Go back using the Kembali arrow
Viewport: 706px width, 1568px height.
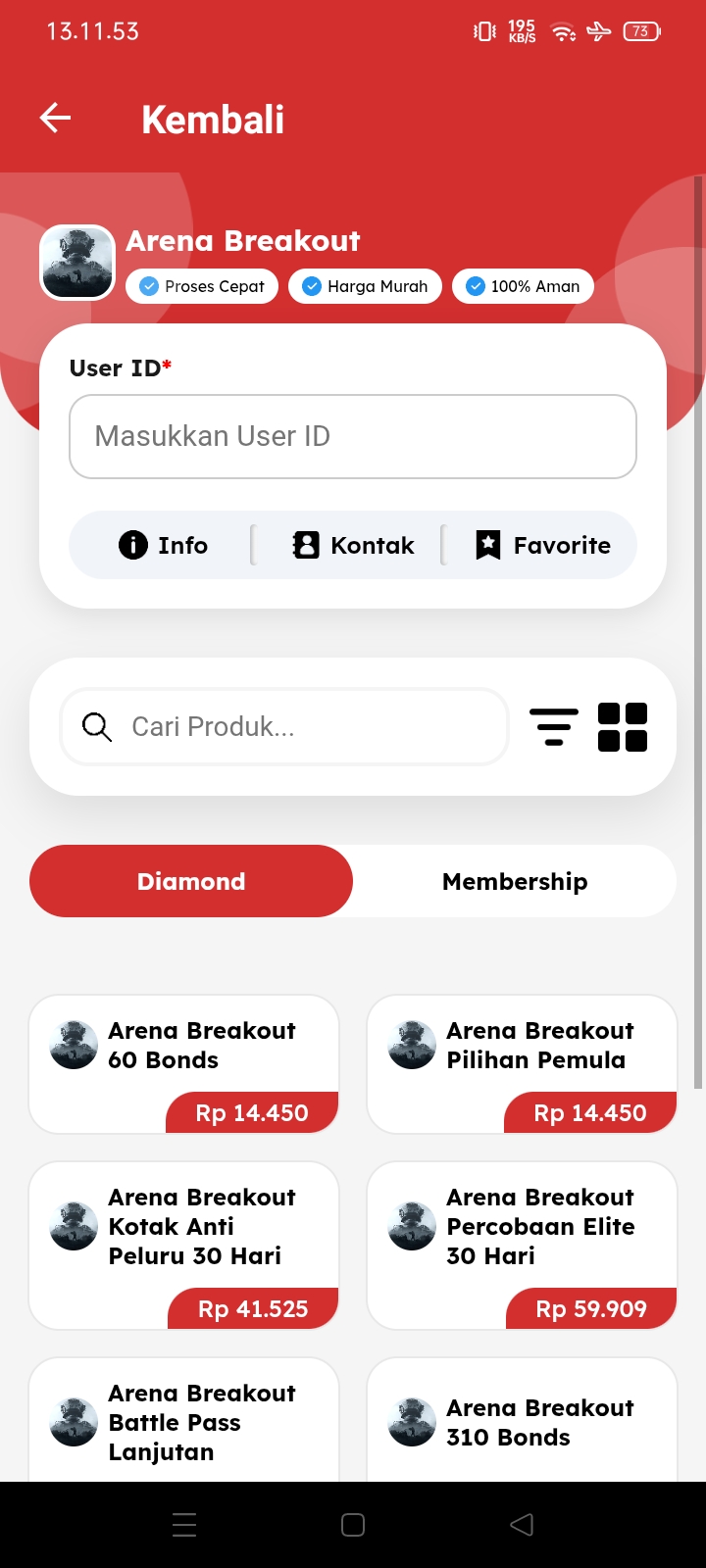pyautogui.click(x=56, y=119)
